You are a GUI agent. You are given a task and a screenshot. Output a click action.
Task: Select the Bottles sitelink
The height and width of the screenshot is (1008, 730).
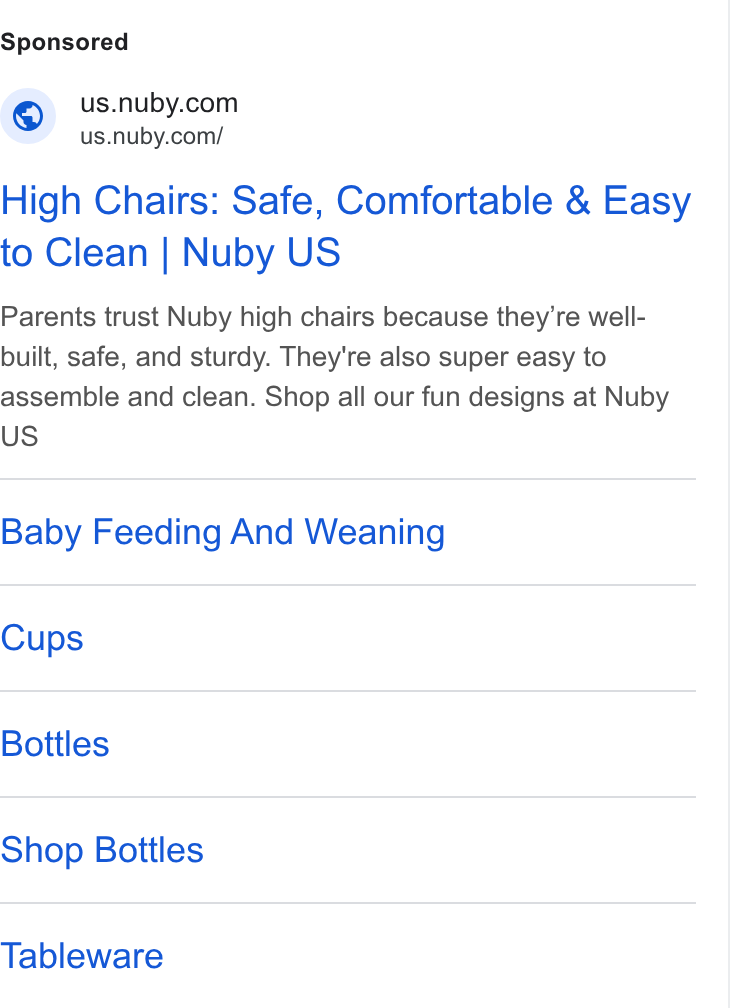point(55,744)
